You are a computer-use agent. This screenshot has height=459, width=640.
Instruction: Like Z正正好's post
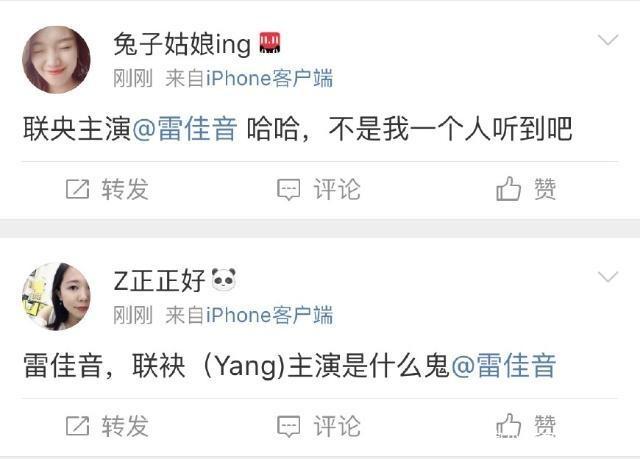(527, 426)
